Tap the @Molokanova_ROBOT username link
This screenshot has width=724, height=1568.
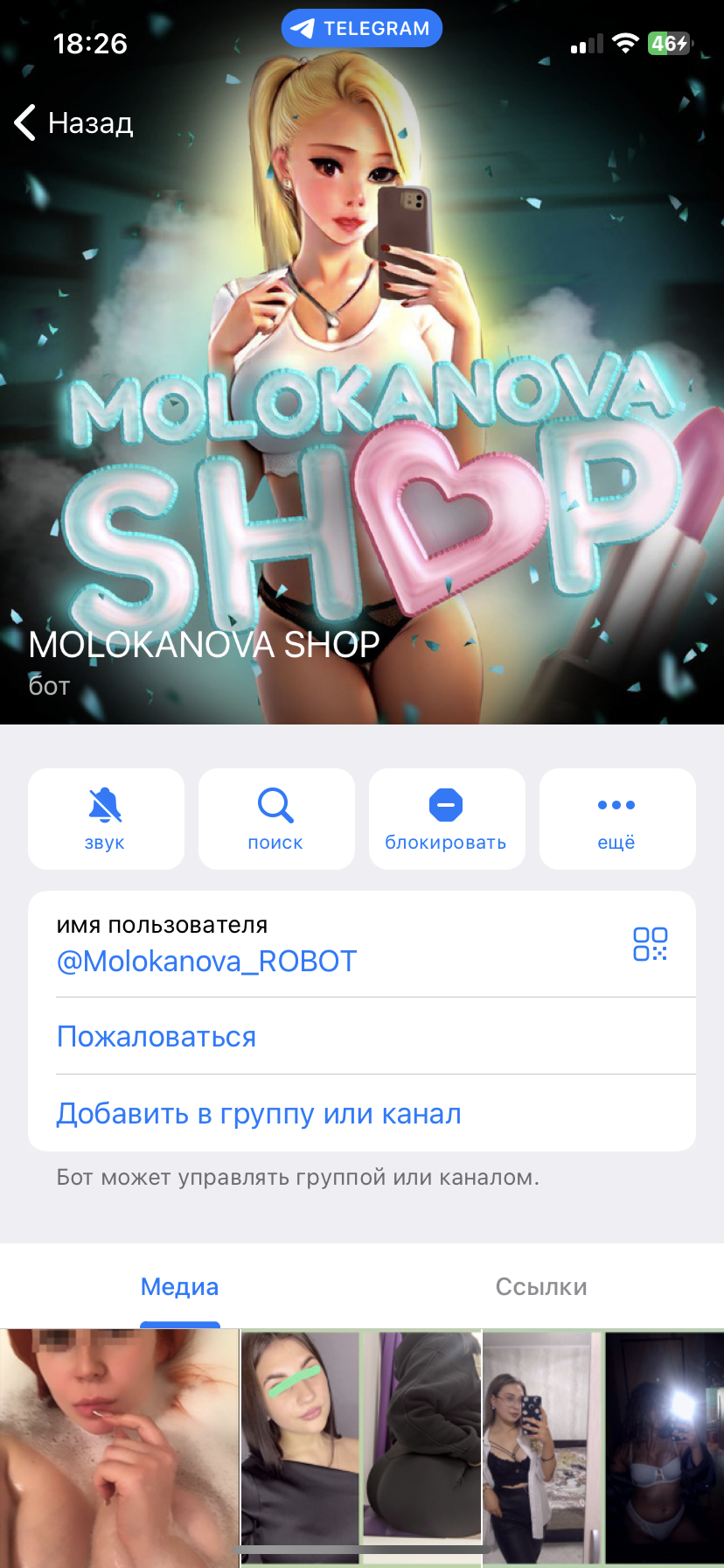pyautogui.click(x=207, y=962)
